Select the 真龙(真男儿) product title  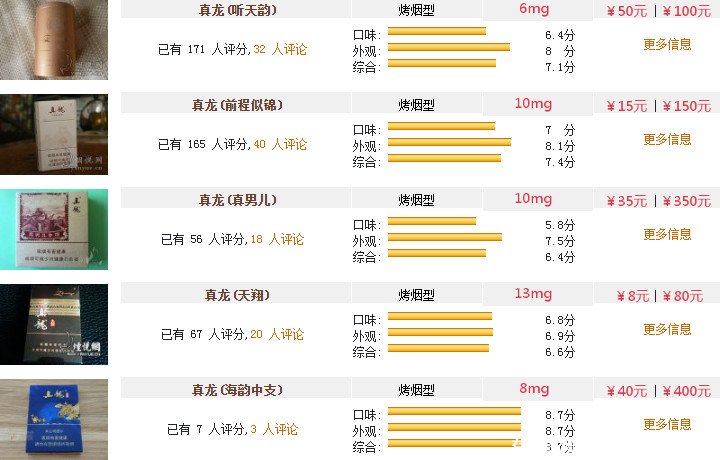point(234,200)
